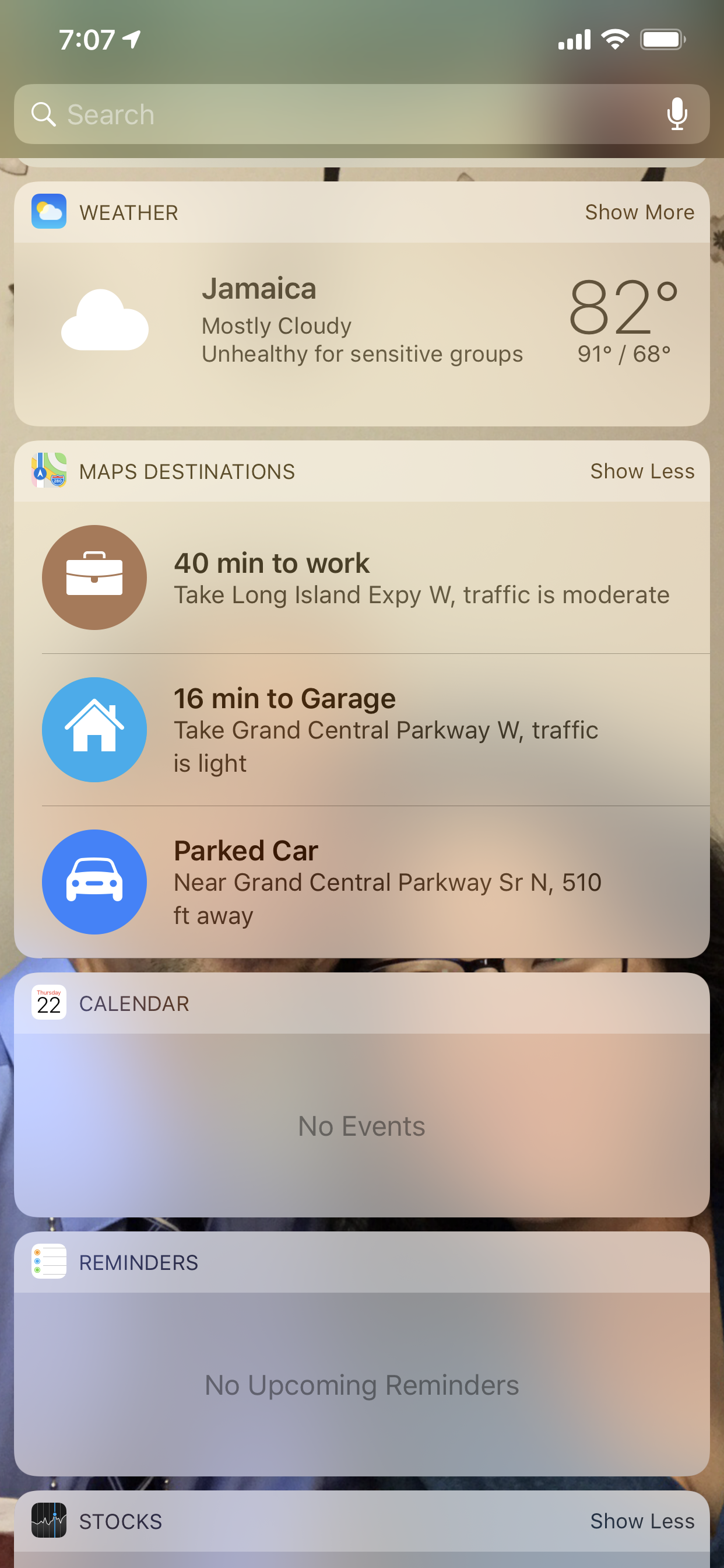Tap the Search field
724x1568 pixels.
[x=340, y=114]
